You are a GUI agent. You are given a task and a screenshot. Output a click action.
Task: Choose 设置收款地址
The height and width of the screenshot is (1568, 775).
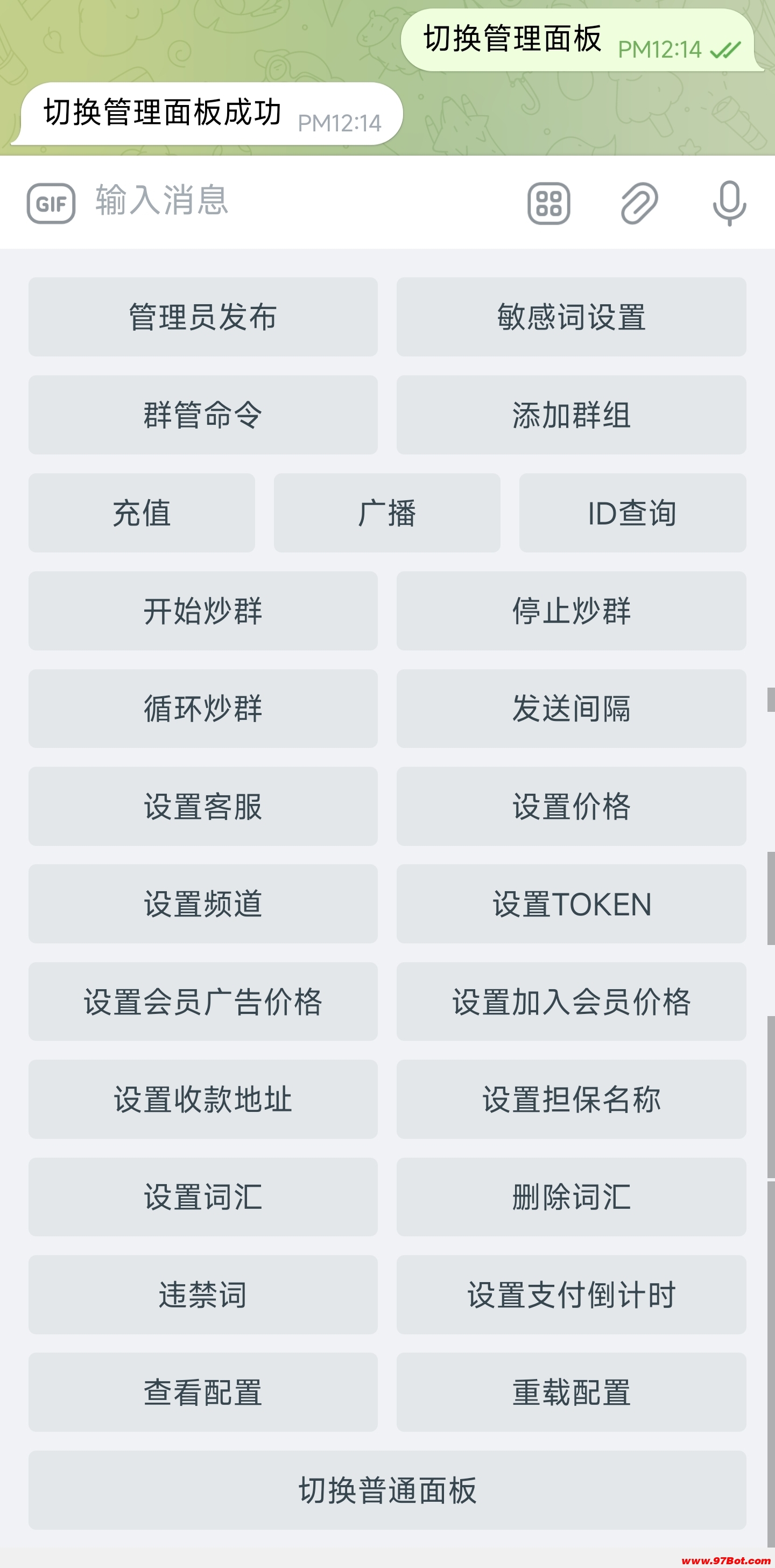coord(202,1100)
